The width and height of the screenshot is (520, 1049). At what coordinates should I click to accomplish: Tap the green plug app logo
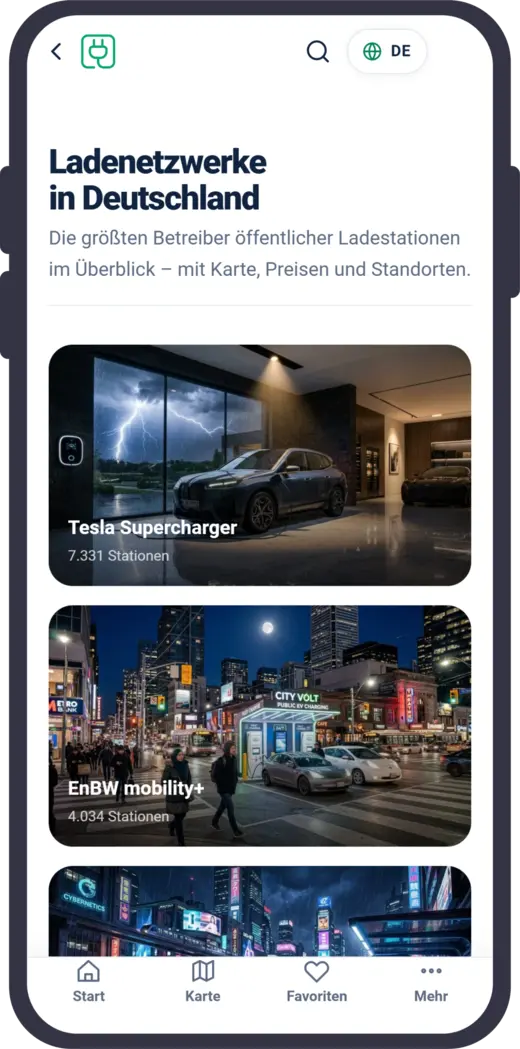pos(98,52)
